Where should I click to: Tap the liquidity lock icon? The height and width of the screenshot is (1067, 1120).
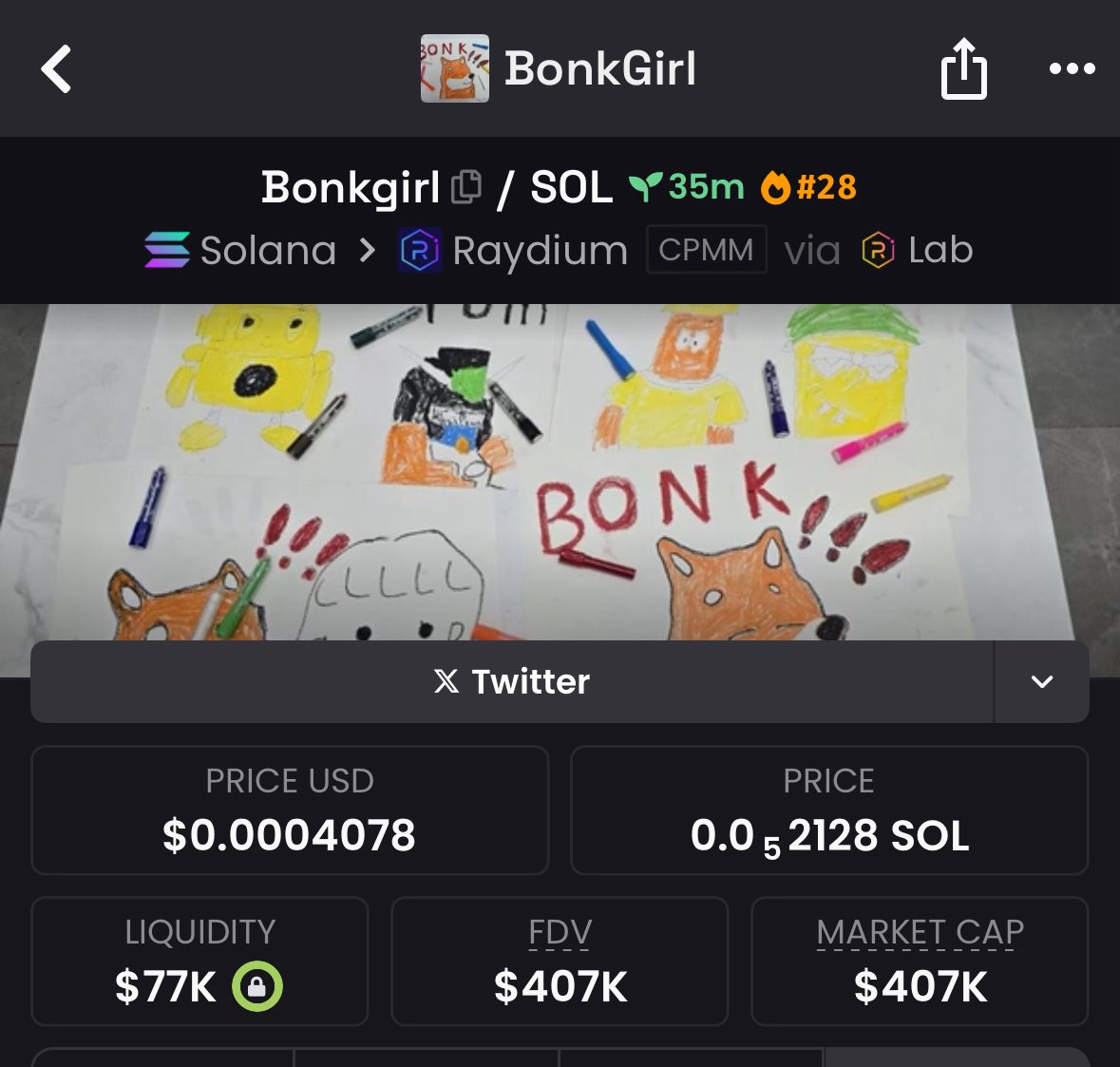[x=257, y=986]
